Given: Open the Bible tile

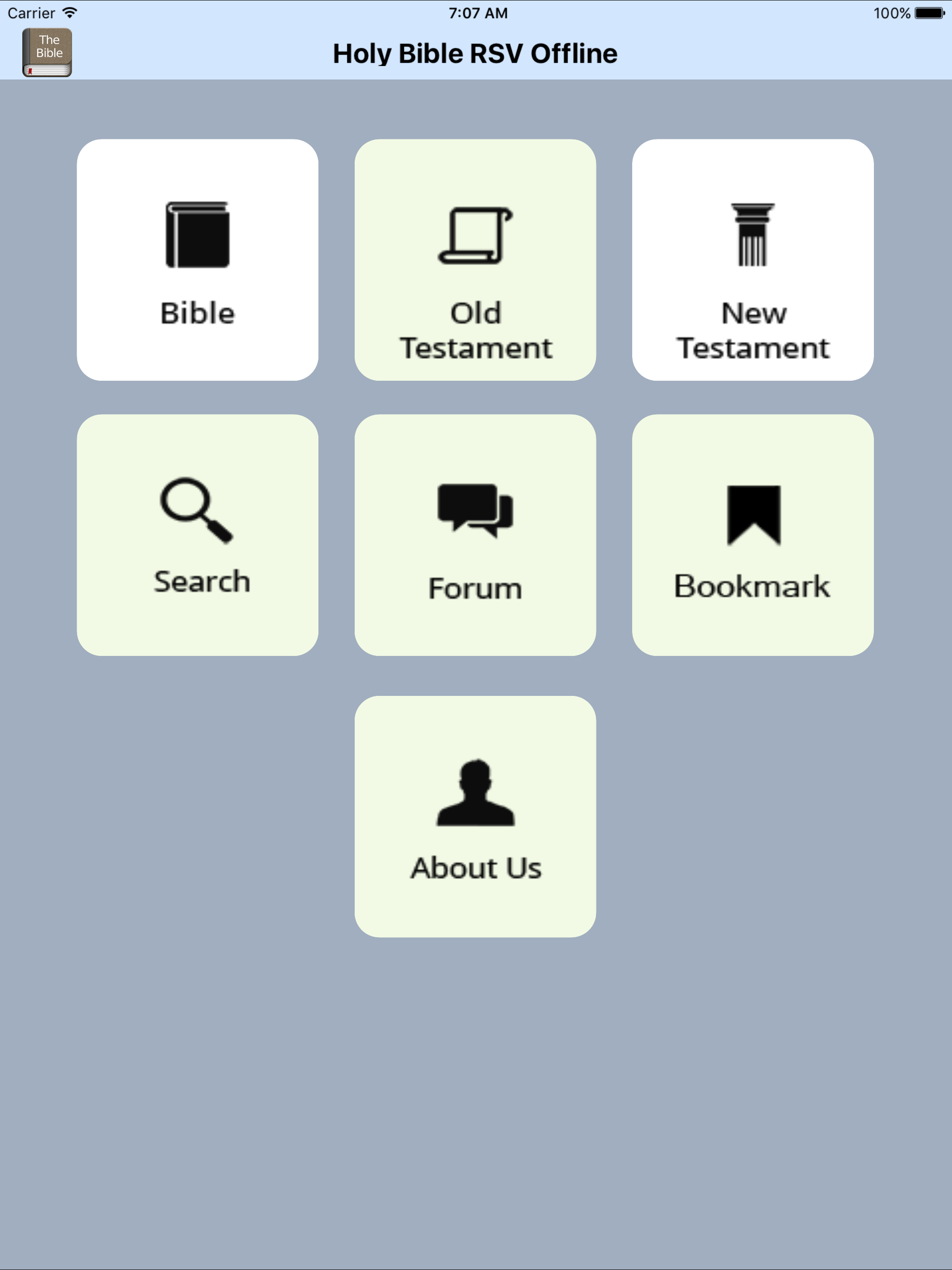Looking at the screenshot, I should tap(198, 260).
